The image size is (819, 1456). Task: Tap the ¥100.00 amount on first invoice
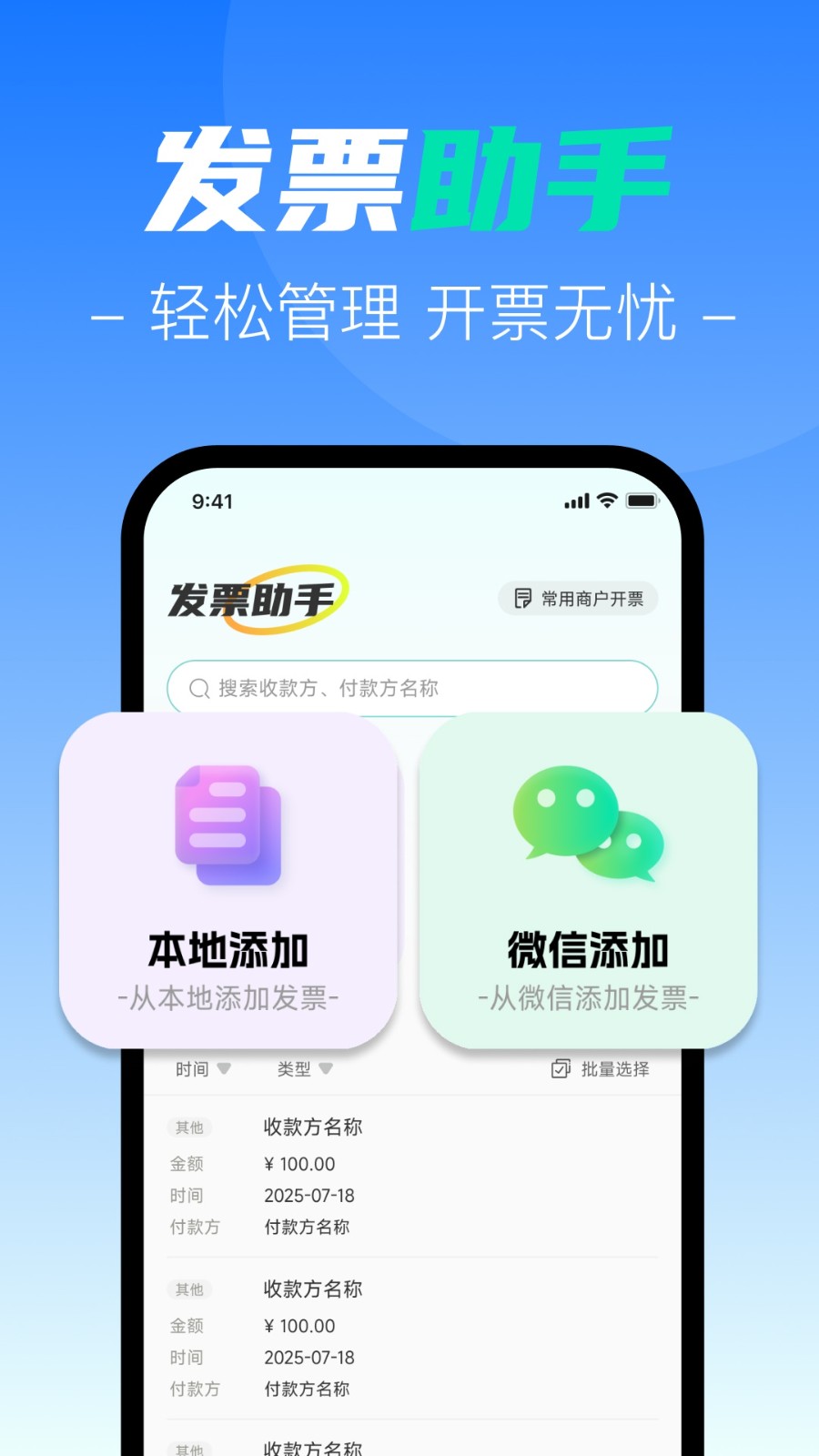300,1164
